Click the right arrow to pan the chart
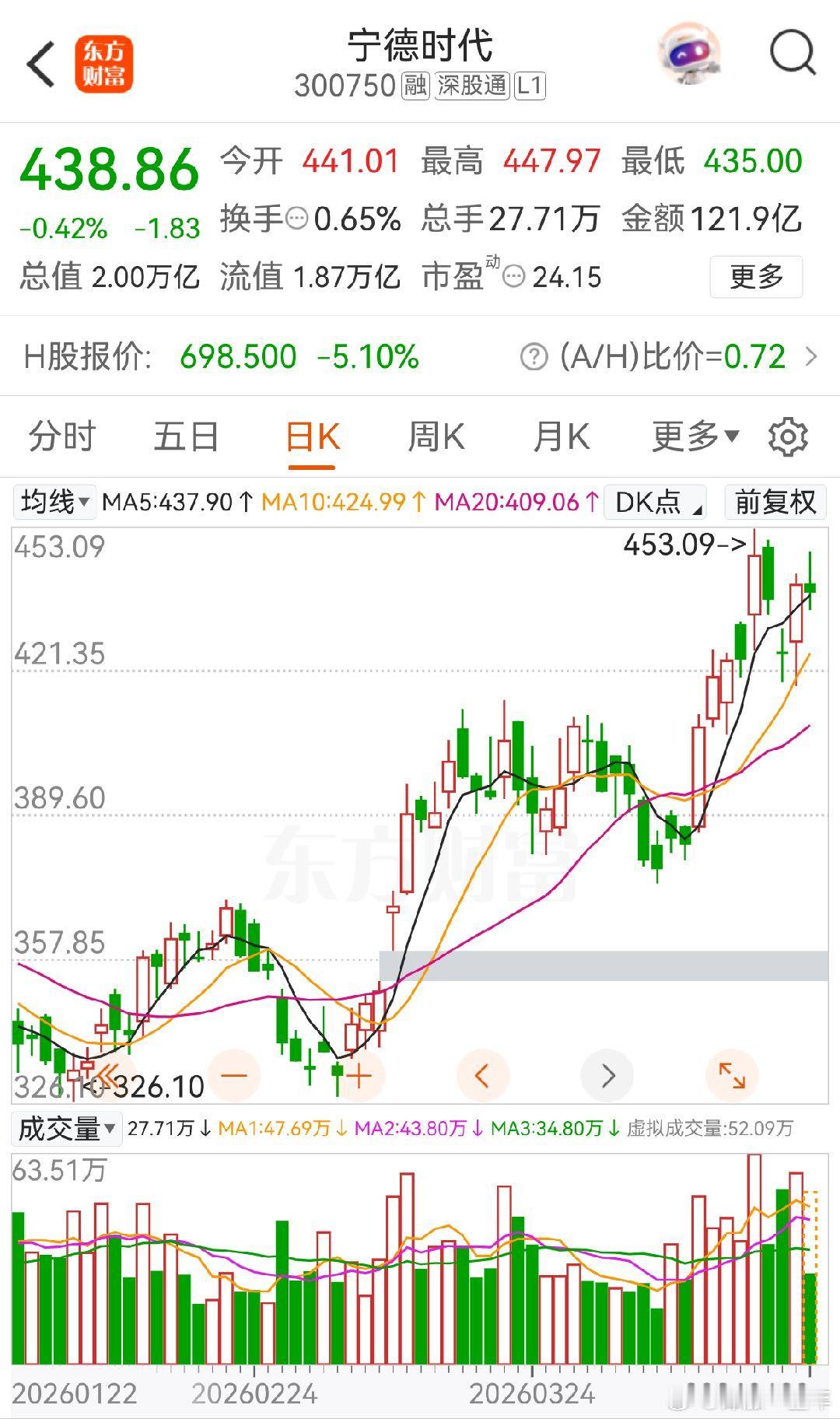Image resolution: width=840 pixels, height=1419 pixels. (x=607, y=1074)
